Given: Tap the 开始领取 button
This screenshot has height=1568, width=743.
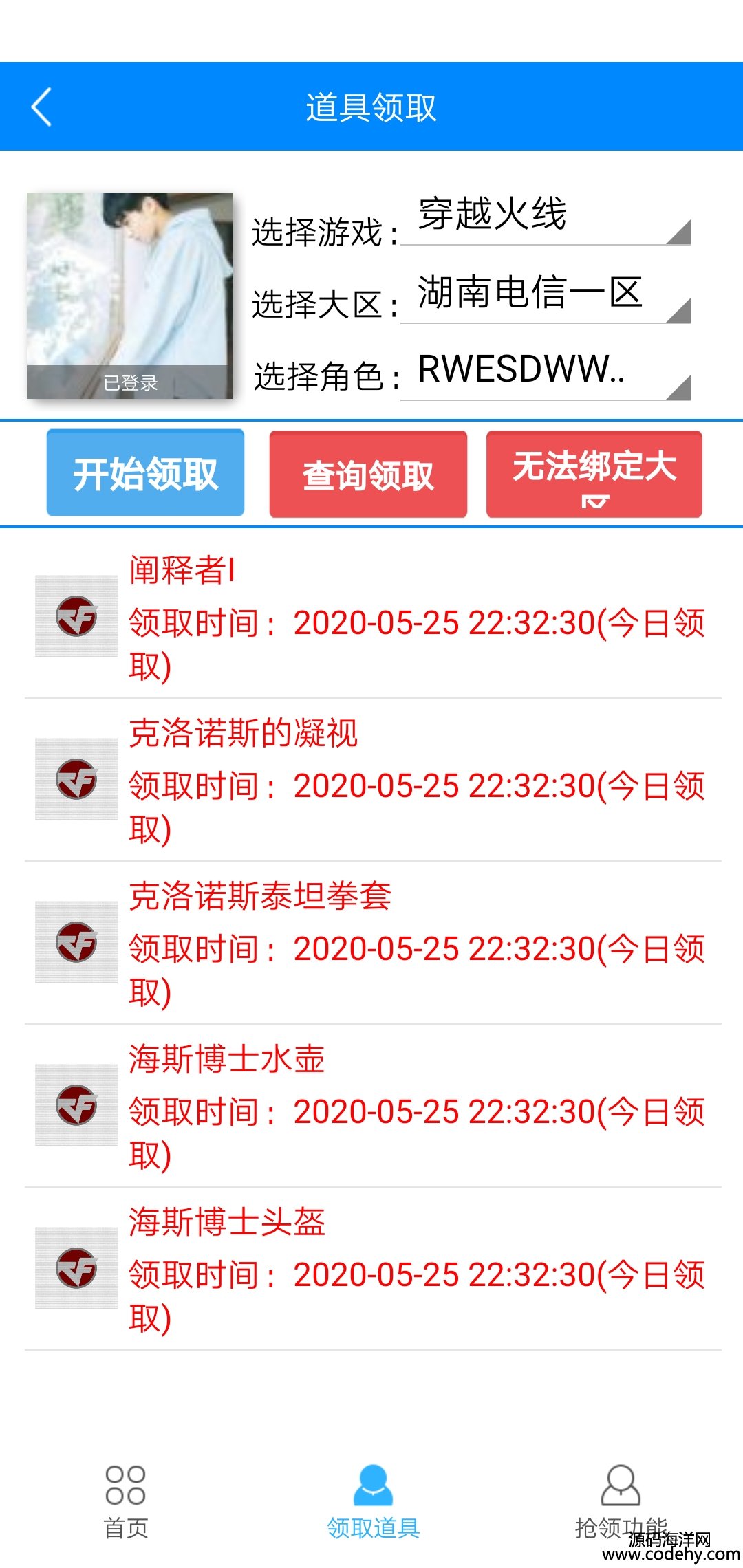Looking at the screenshot, I should click(145, 473).
